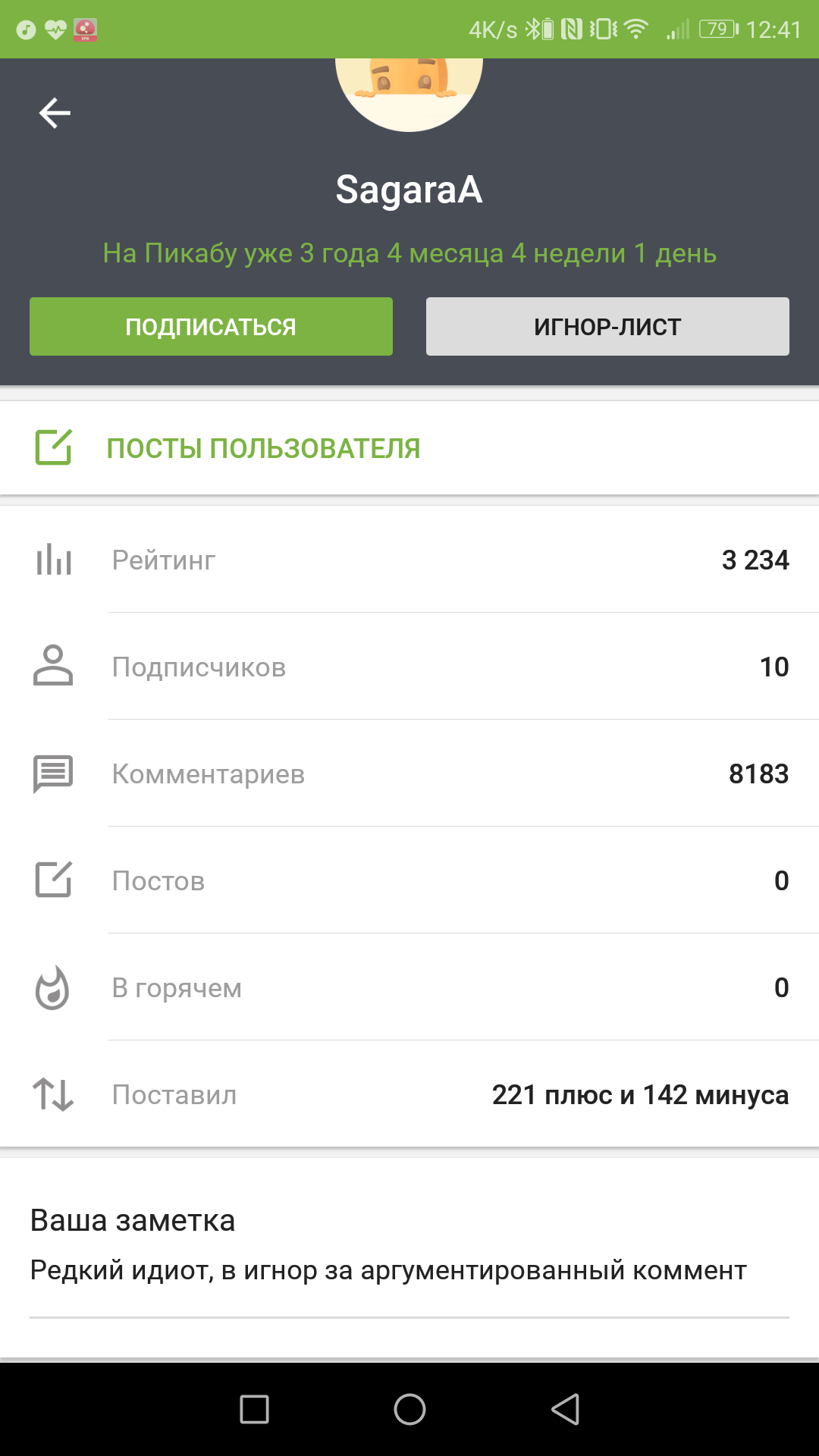Edit the note under Ваша заметка

[x=388, y=1270]
